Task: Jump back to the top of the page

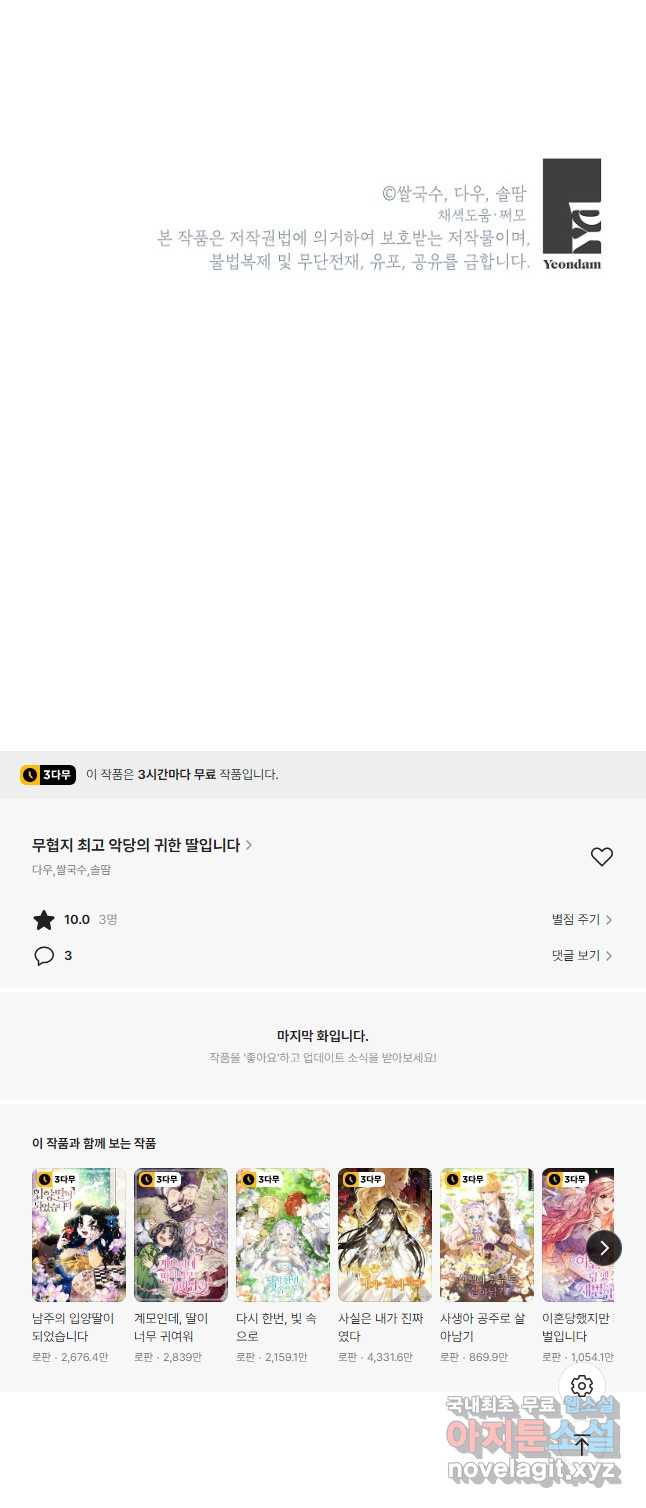Action: tap(582, 1443)
